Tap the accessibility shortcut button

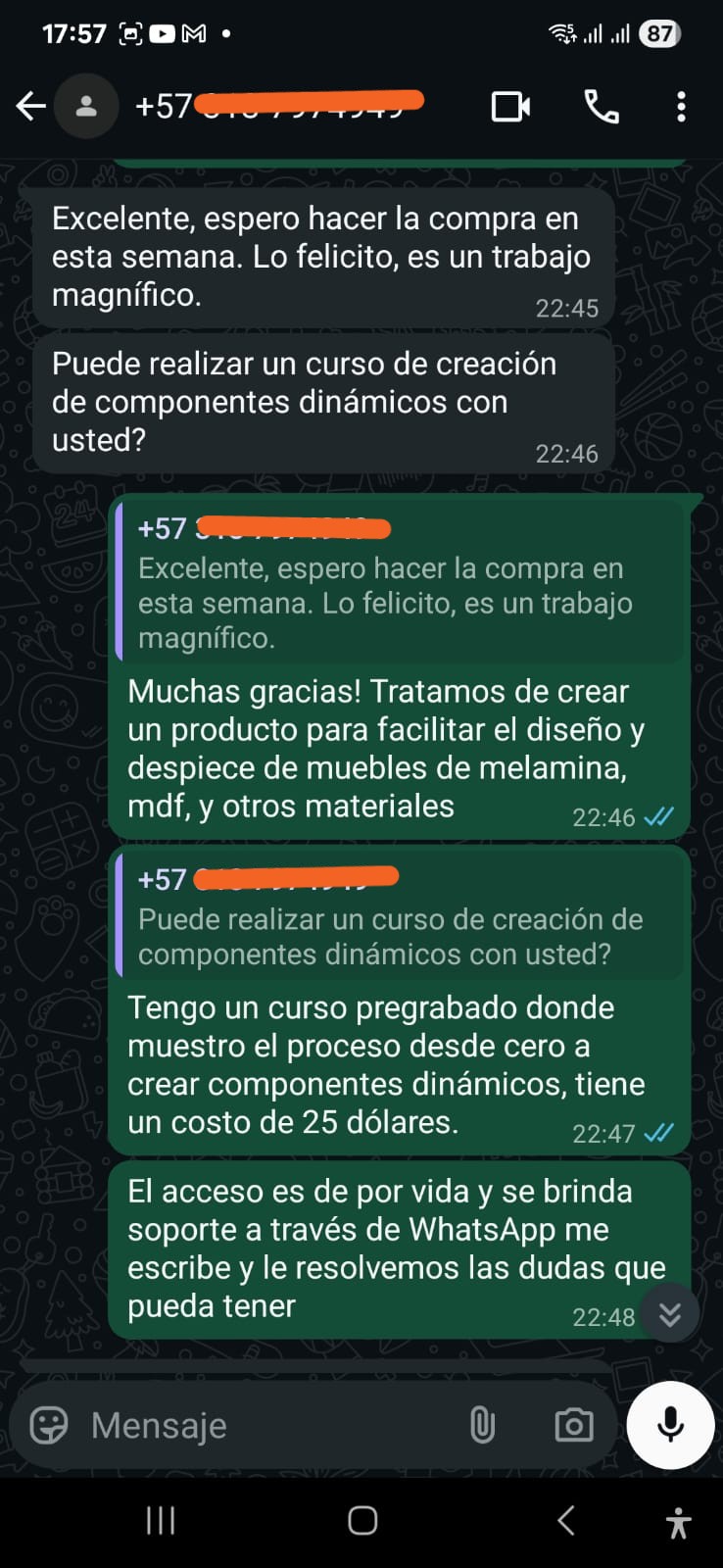678,1521
